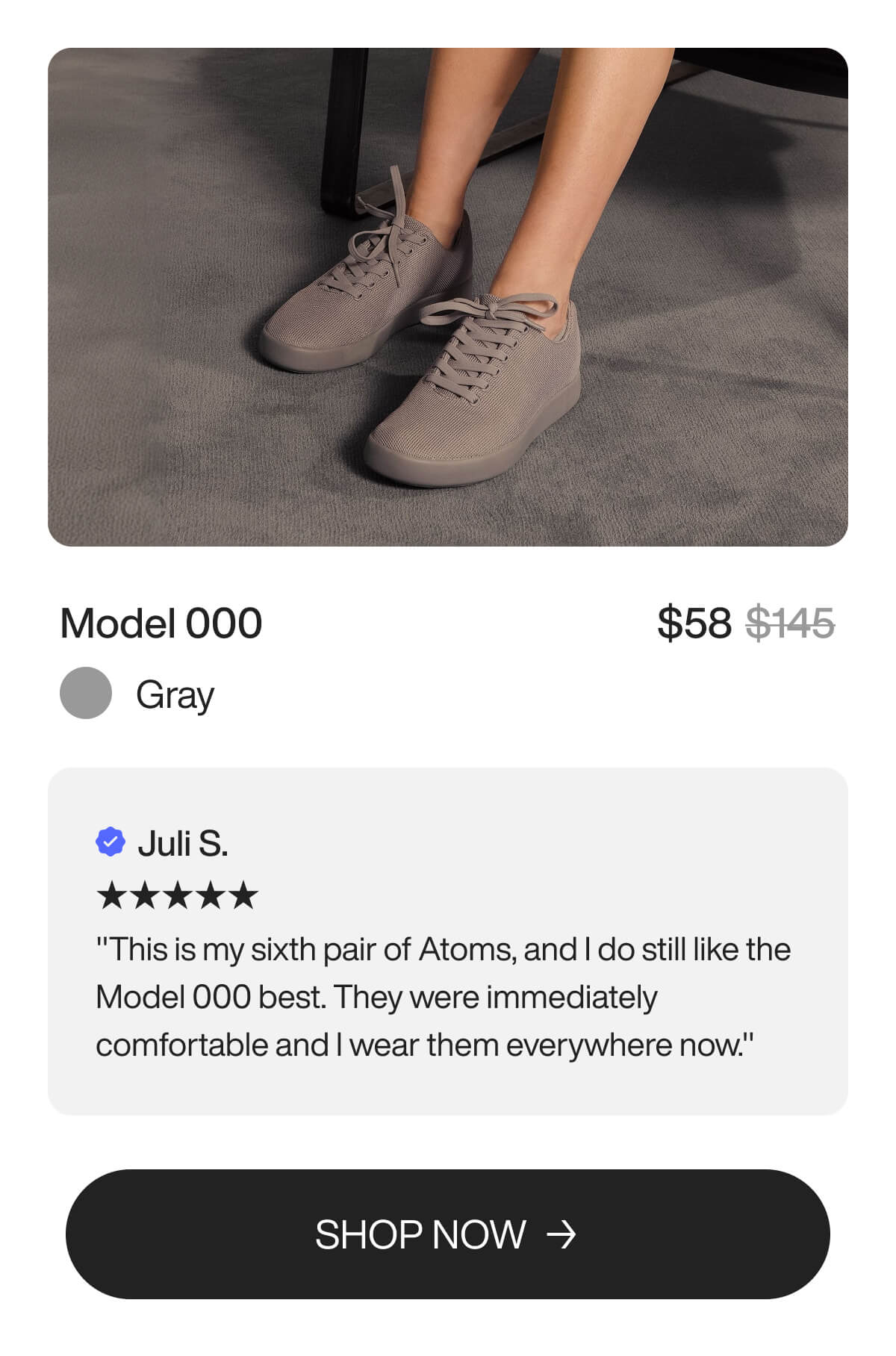The image size is (896, 1356).
Task: Click the reviewer name Juli S.
Action: (182, 842)
